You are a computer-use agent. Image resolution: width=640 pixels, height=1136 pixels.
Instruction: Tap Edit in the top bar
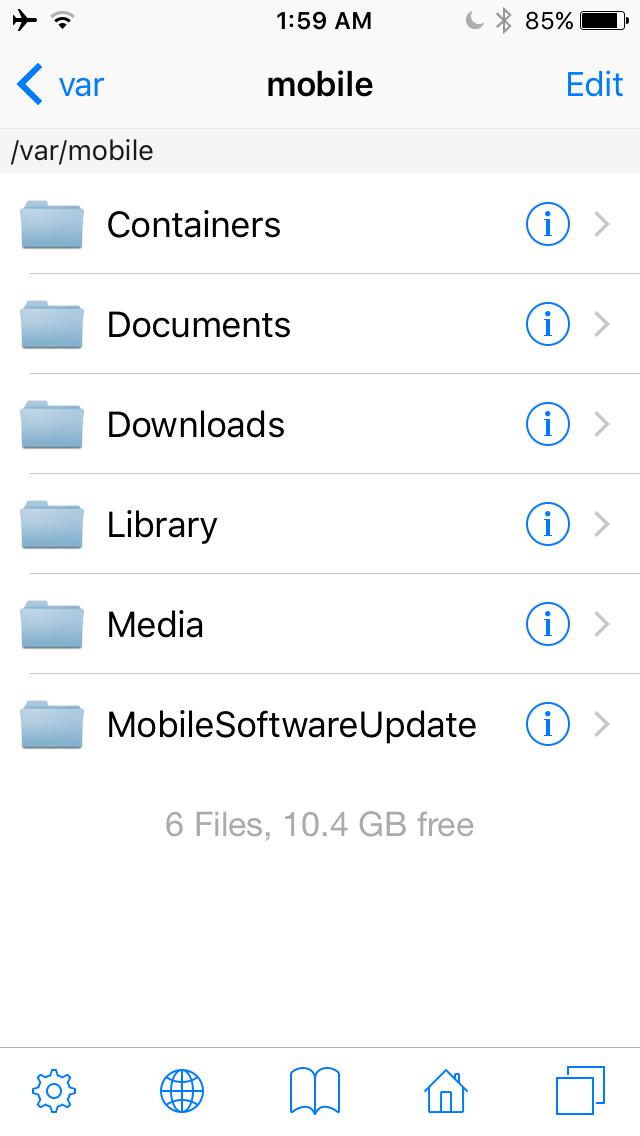point(594,85)
